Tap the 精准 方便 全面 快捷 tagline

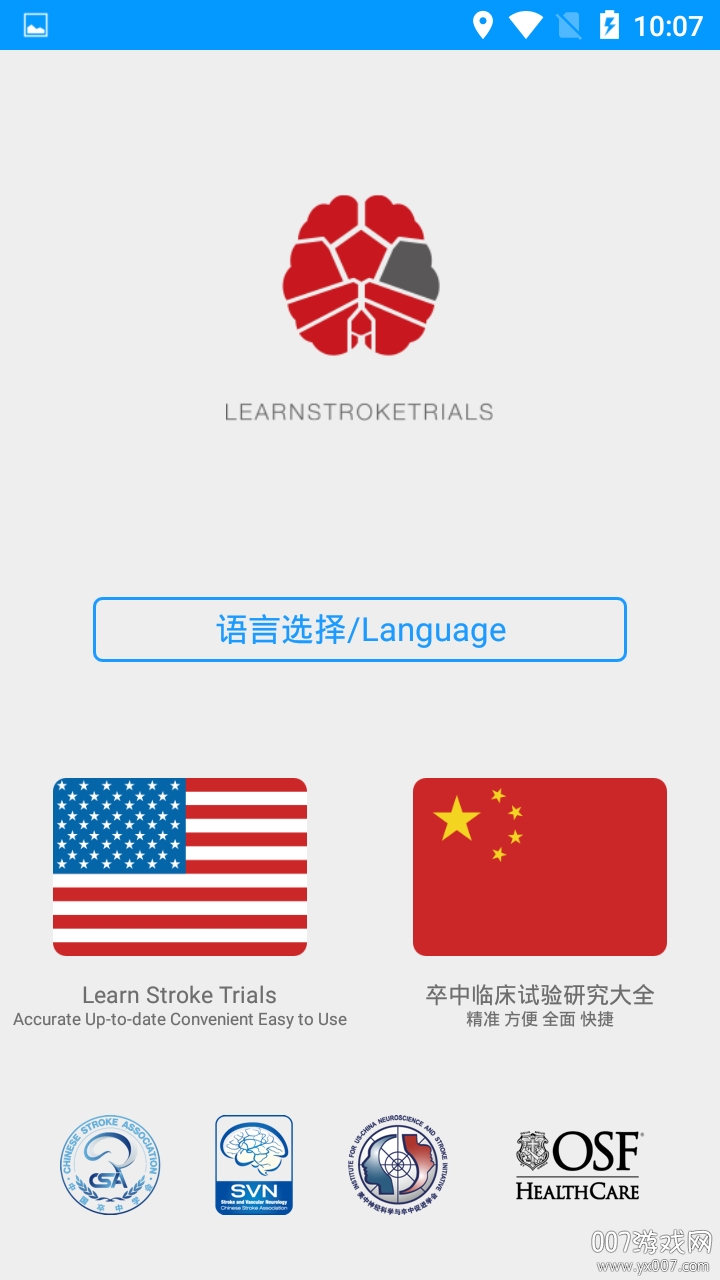click(x=540, y=1019)
